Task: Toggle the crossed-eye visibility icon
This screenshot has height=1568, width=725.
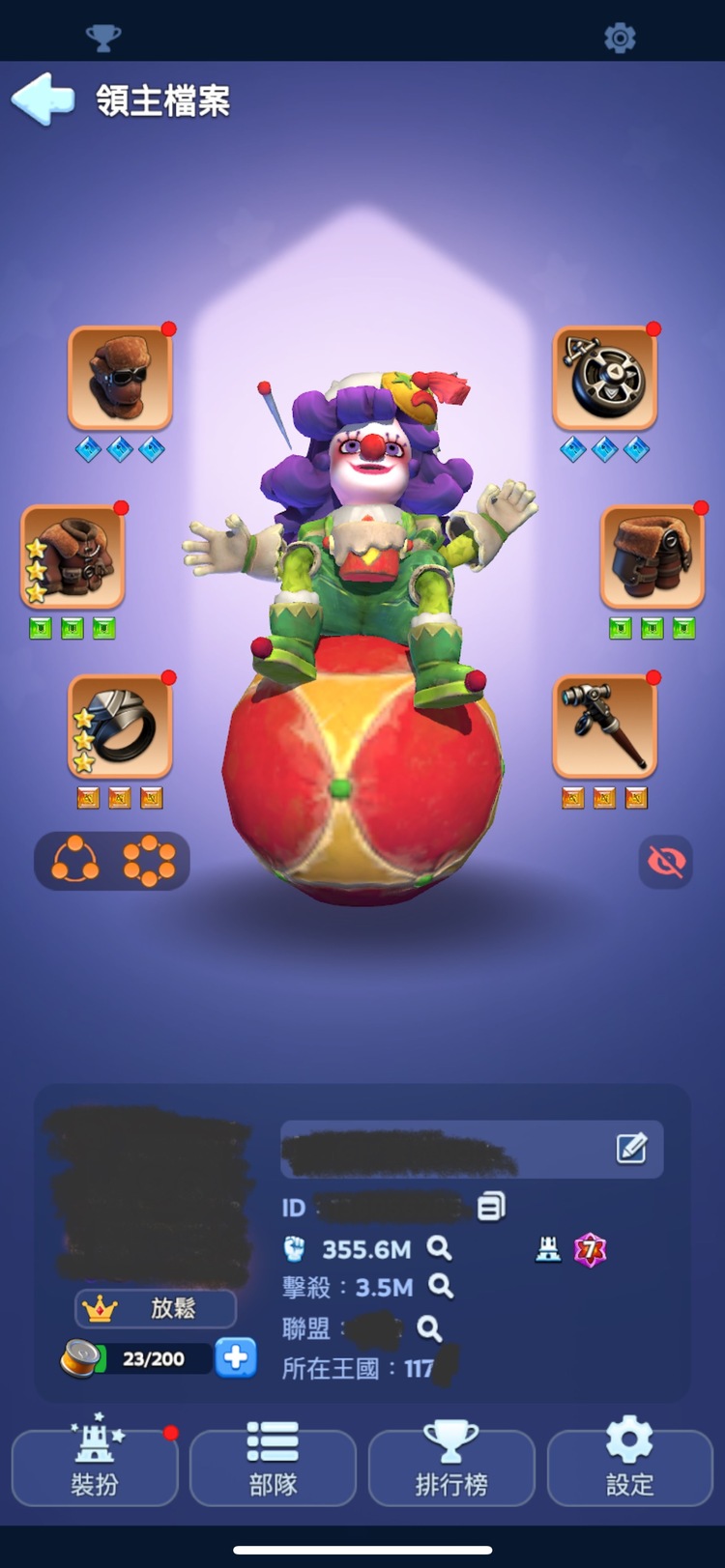Action: point(666,861)
